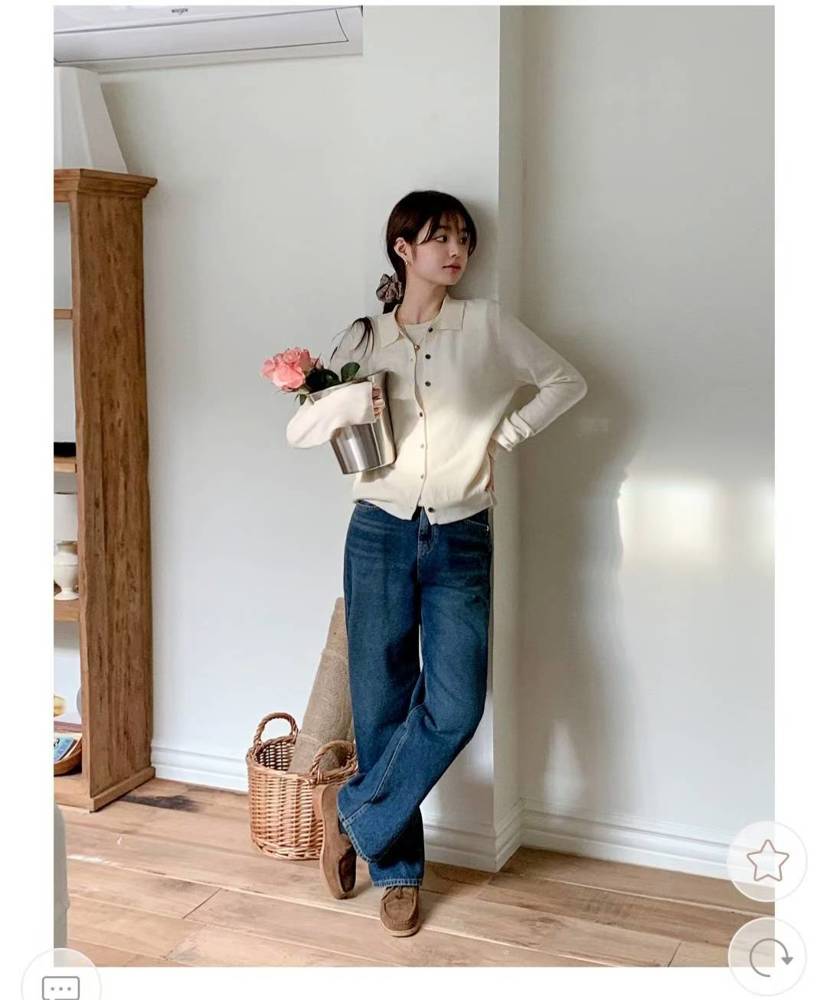The width and height of the screenshot is (827, 1000).
Task: Open the chat message bubble button
Action: pos(61,983)
